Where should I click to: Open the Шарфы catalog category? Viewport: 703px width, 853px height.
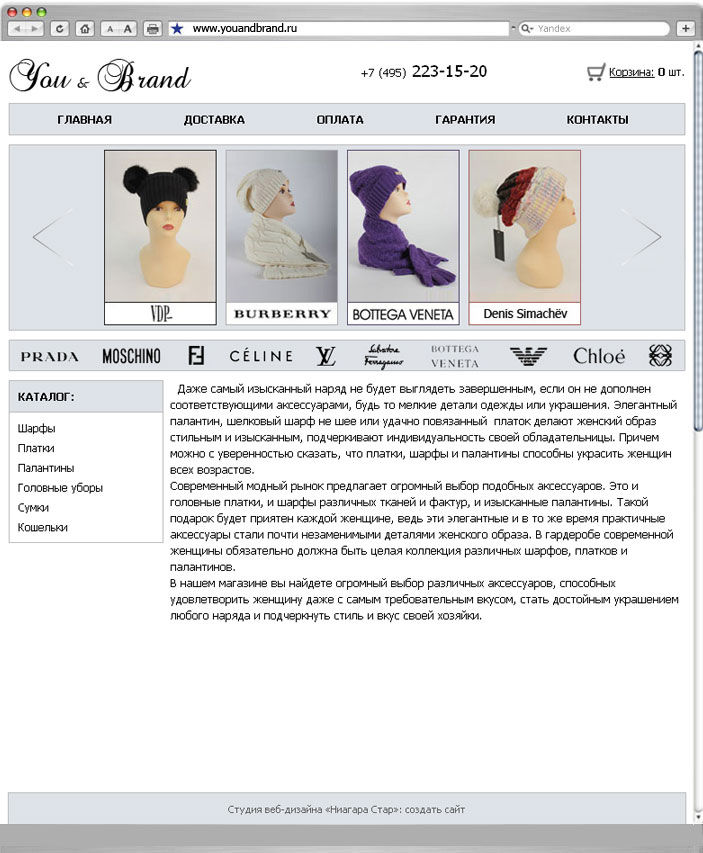(x=36, y=429)
